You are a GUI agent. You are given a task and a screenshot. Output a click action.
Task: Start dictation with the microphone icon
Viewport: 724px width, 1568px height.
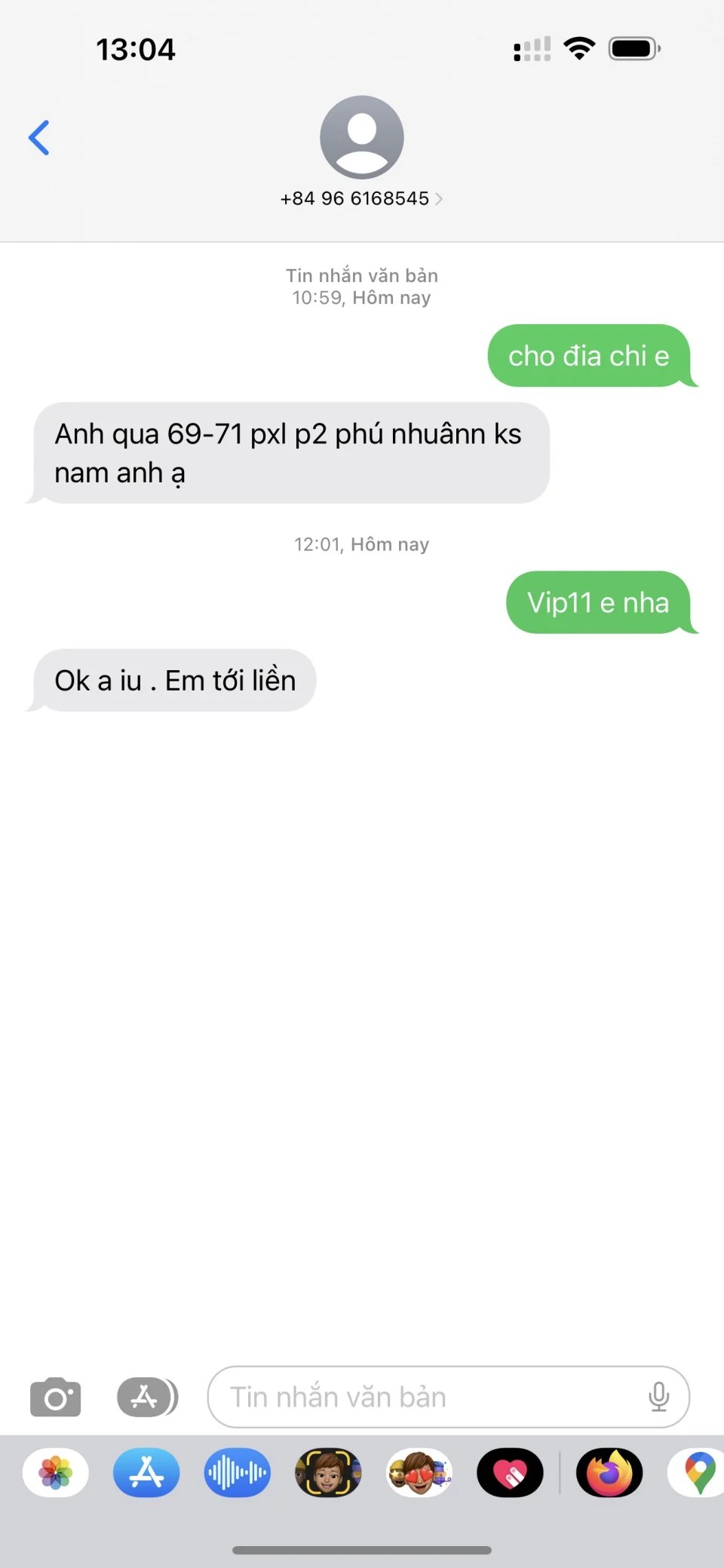point(658,1397)
